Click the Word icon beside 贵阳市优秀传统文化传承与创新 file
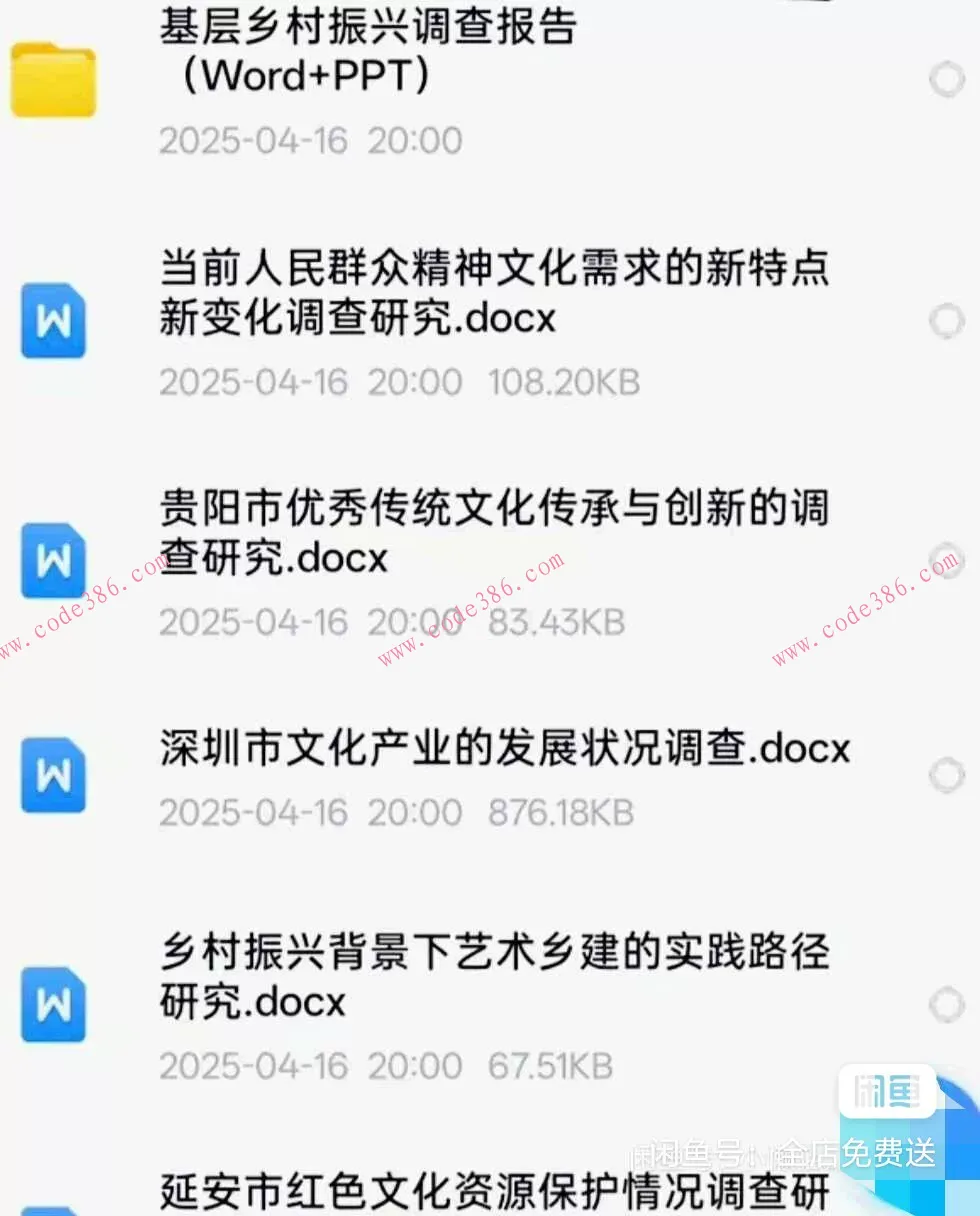This screenshot has height=1216, width=980. tap(52, 561)
